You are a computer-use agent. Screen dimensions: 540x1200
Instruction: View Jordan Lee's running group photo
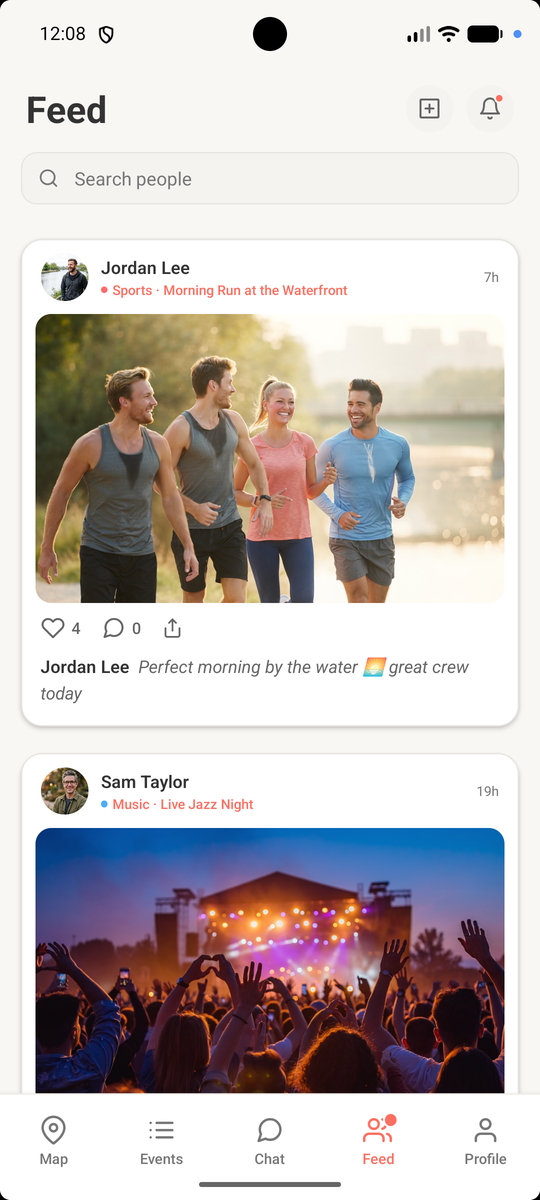point(270,459)
